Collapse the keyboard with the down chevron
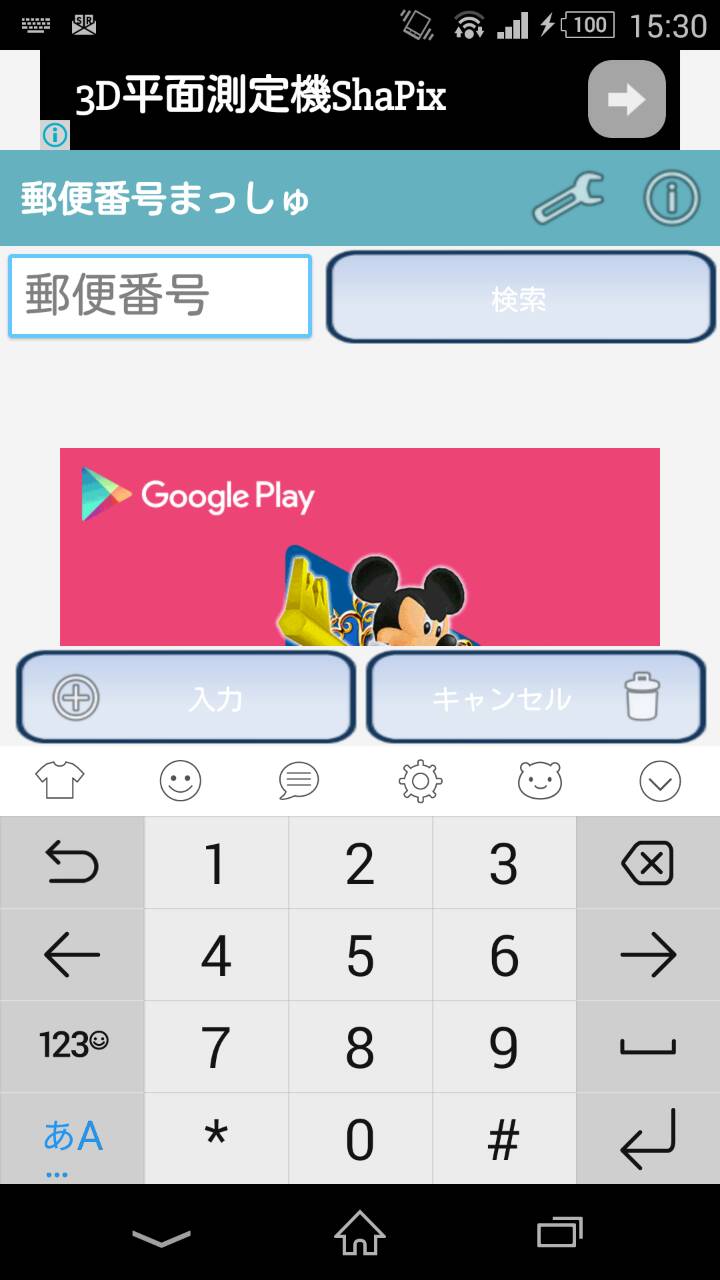Viewport: 720px width, 1280px height. [x=660, y=780]
